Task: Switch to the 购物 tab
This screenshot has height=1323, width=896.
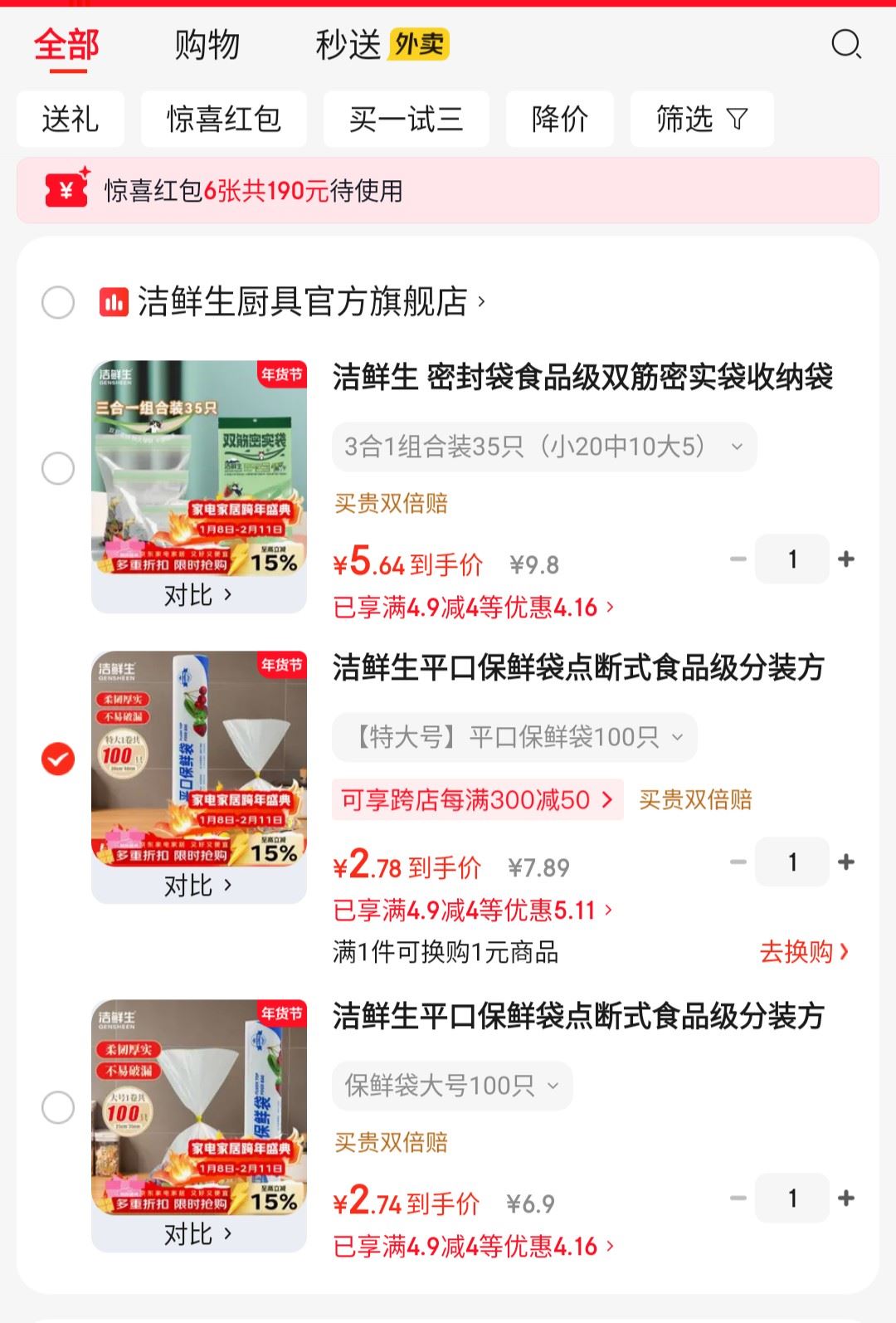Action: coord(207,45)
